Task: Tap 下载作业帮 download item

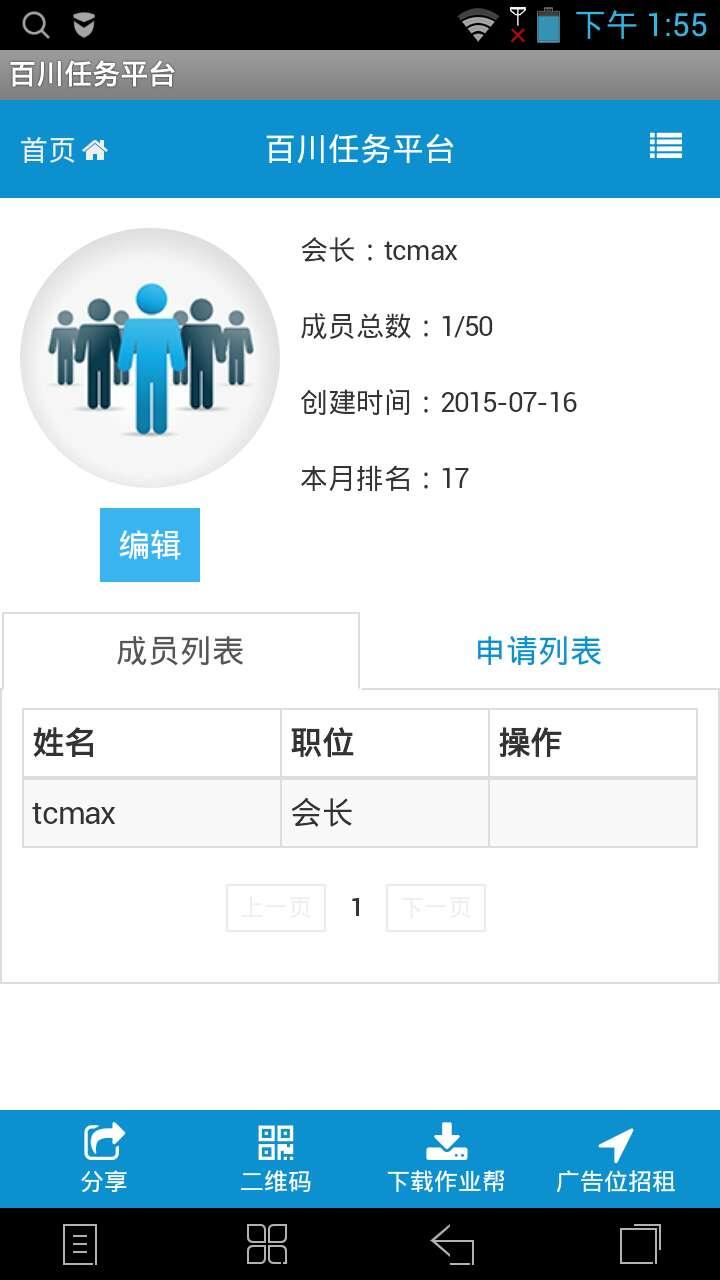Action: pos(446,1159)
